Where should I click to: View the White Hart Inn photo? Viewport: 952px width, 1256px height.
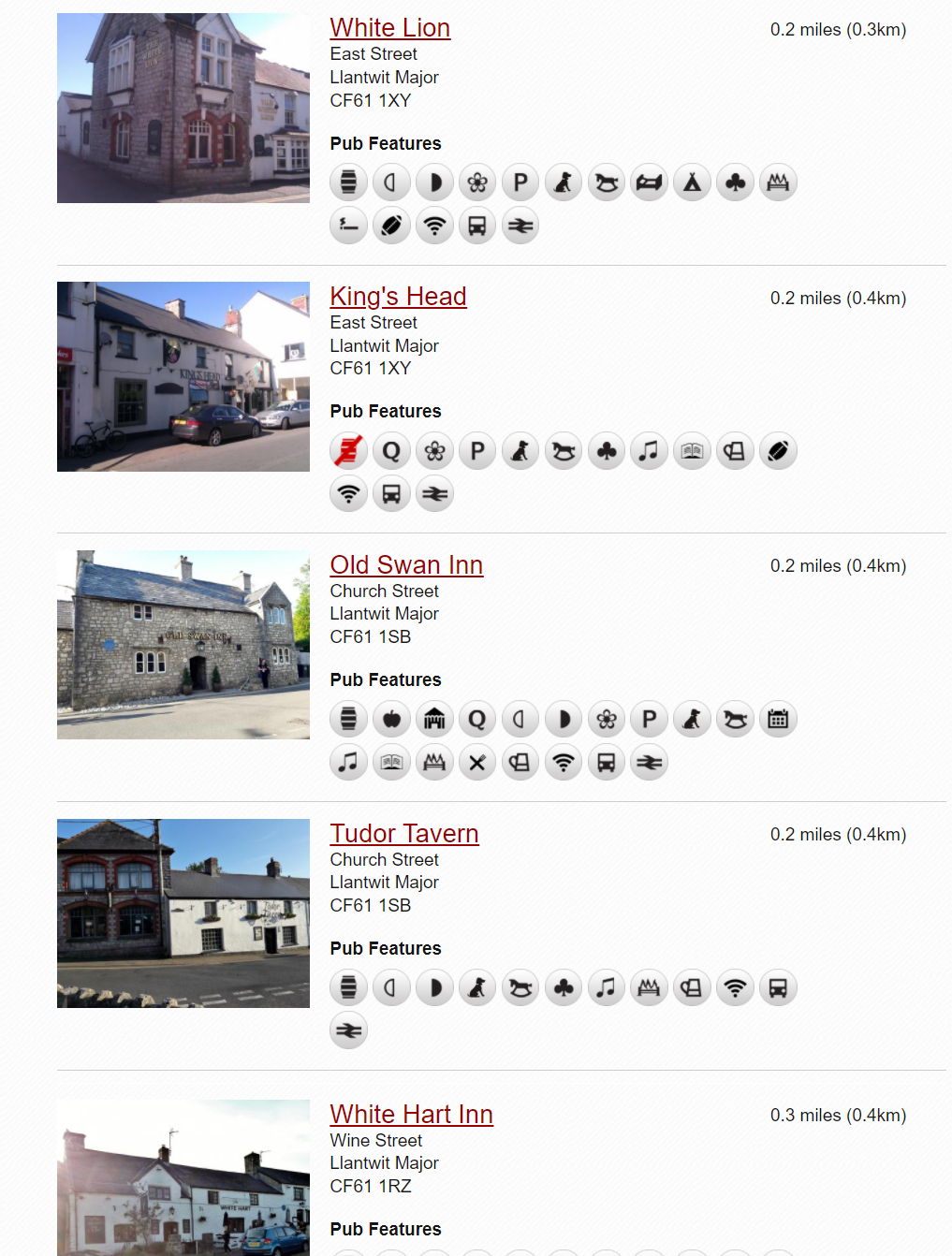pos(183,1179)
